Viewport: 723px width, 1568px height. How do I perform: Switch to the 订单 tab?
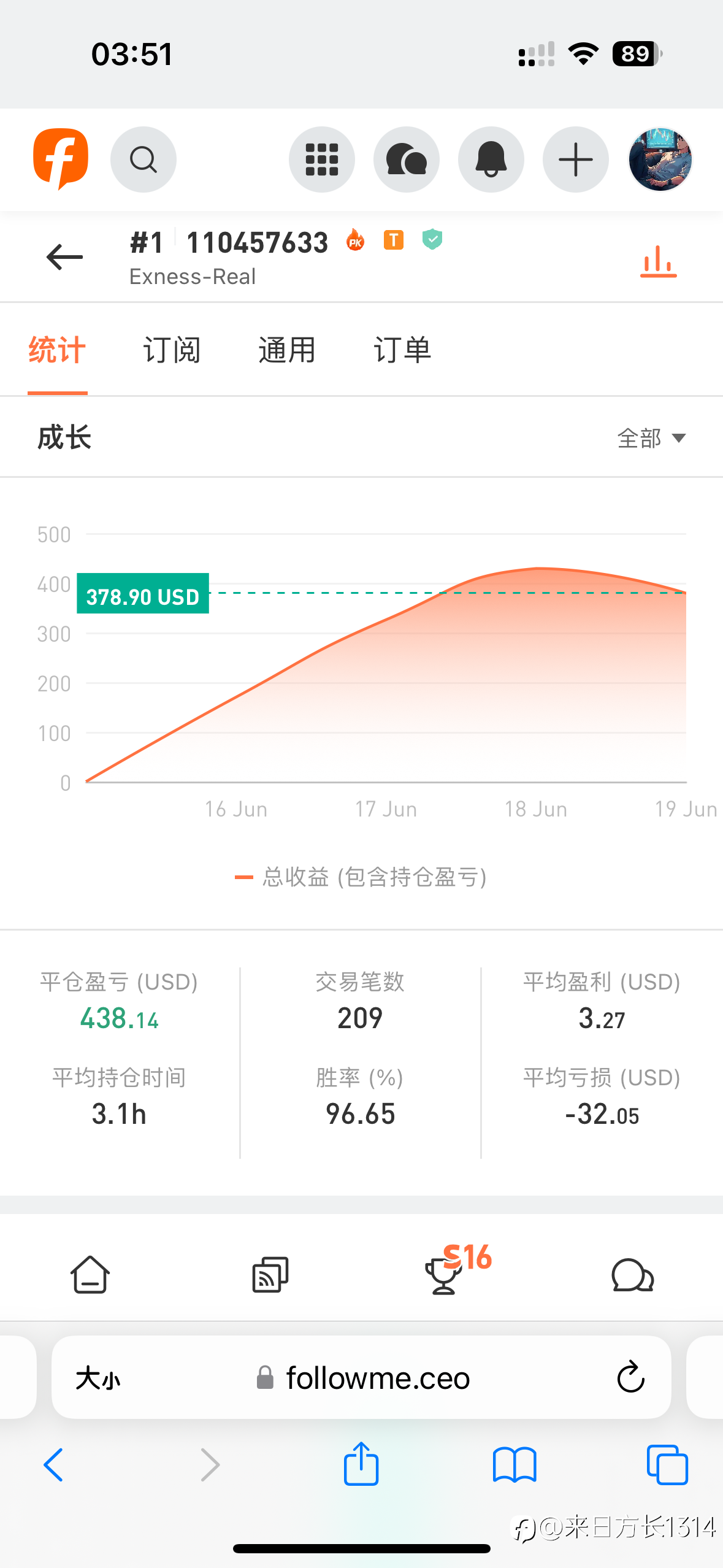(x=402, y=350)
